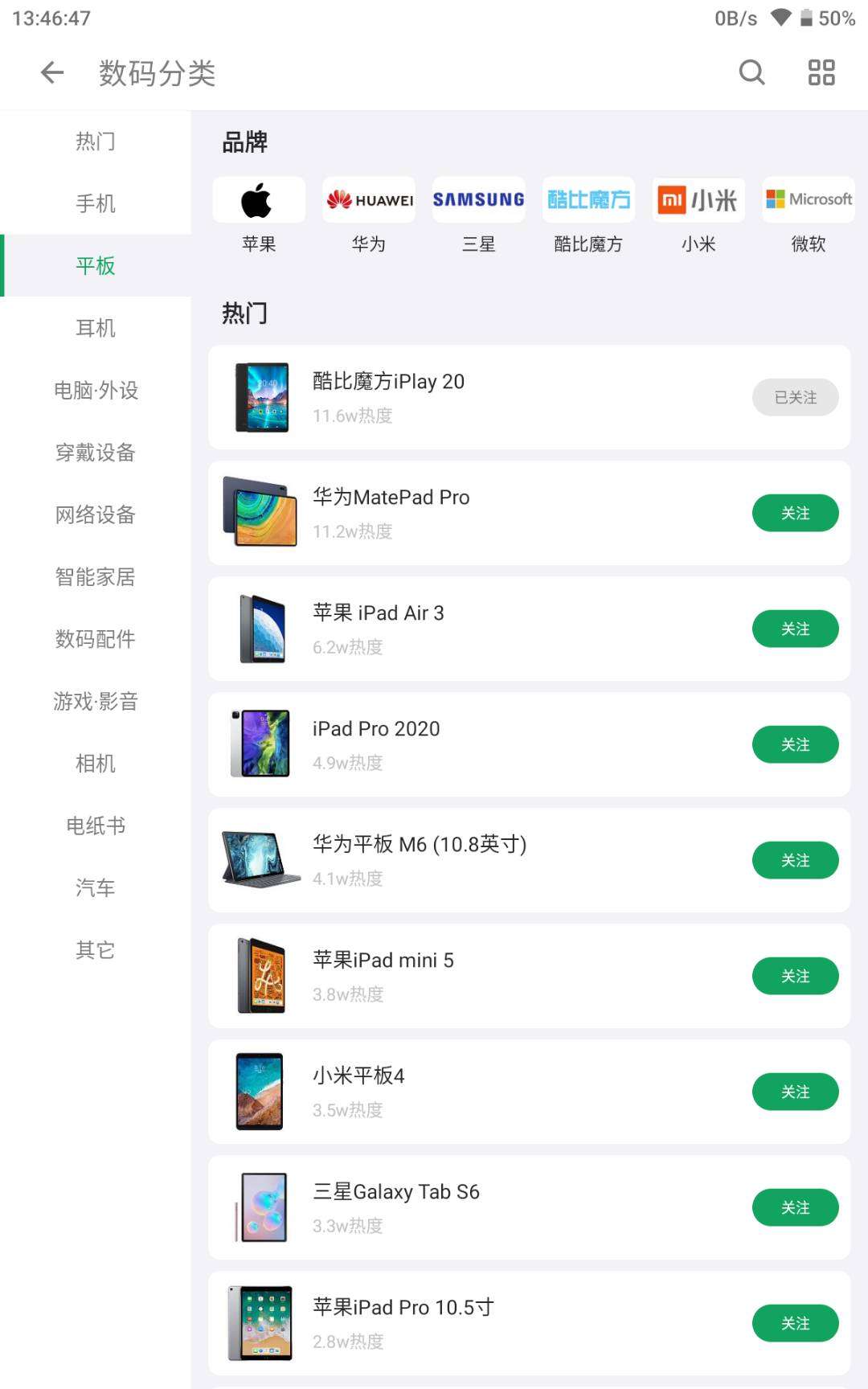Open the grid view icon
The width and height of the screenshot is (868, 1389).
[x=821, y=73]
